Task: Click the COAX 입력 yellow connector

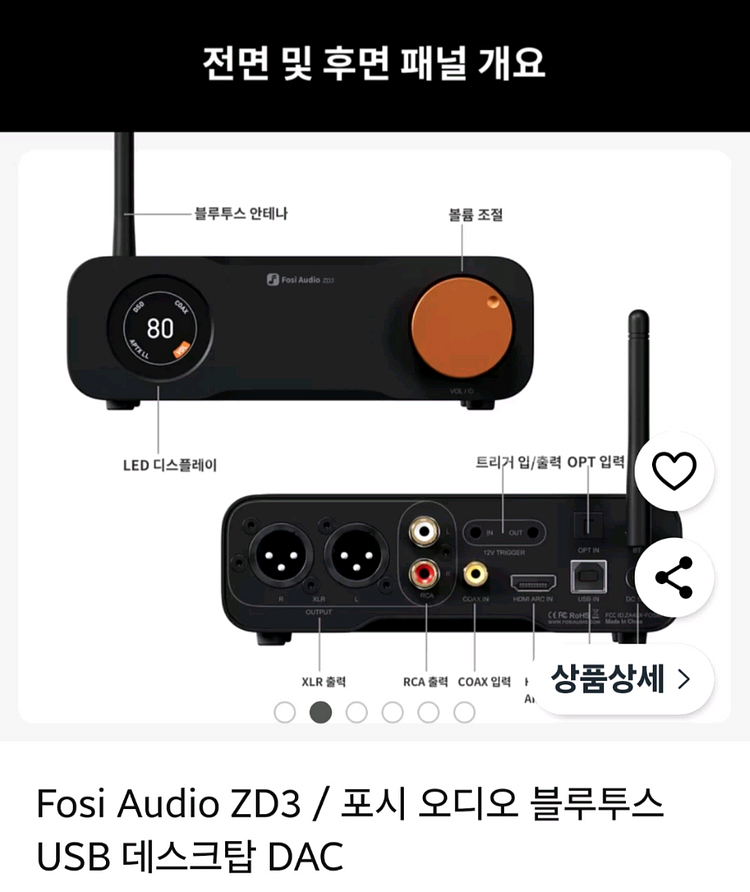Action: pos(477,573)
